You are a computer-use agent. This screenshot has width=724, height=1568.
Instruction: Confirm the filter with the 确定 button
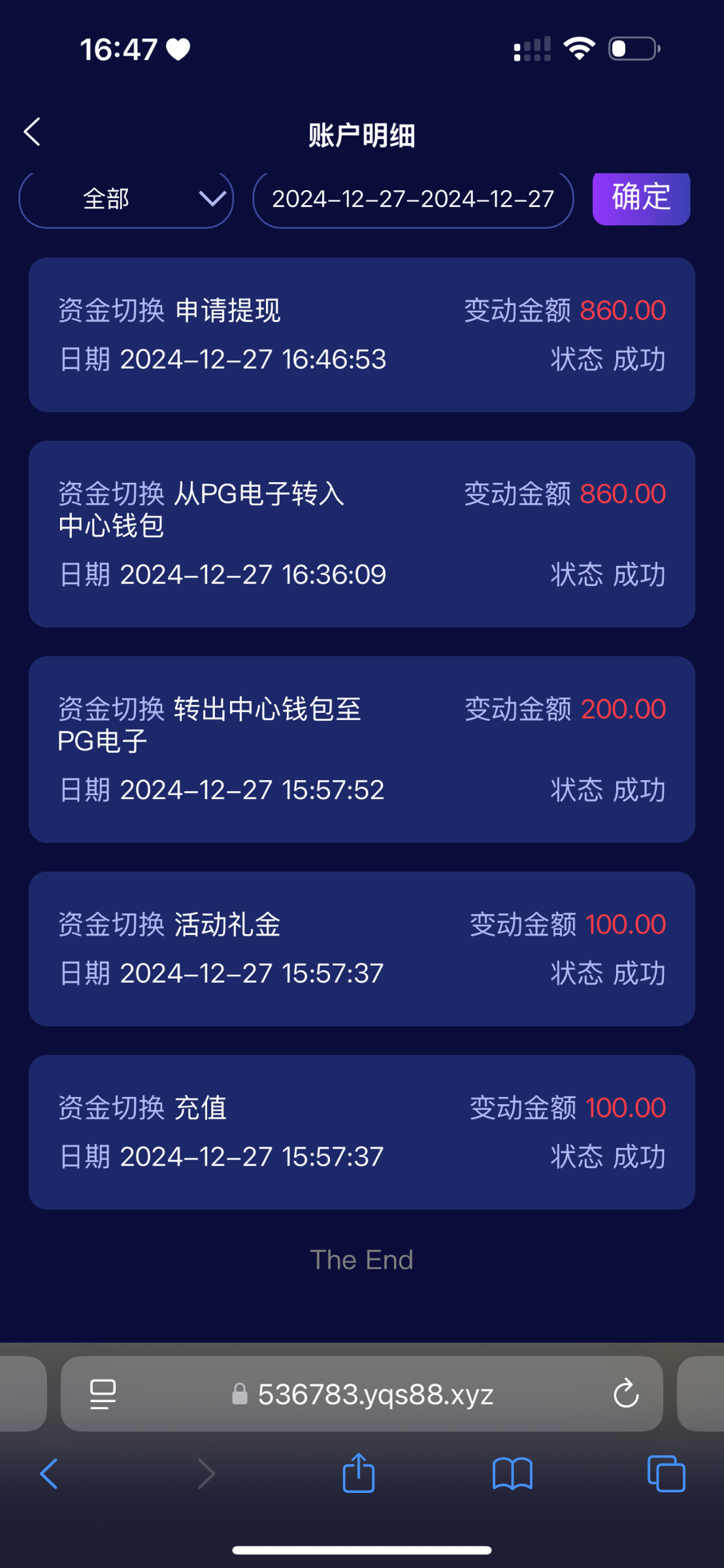point(641,197)
